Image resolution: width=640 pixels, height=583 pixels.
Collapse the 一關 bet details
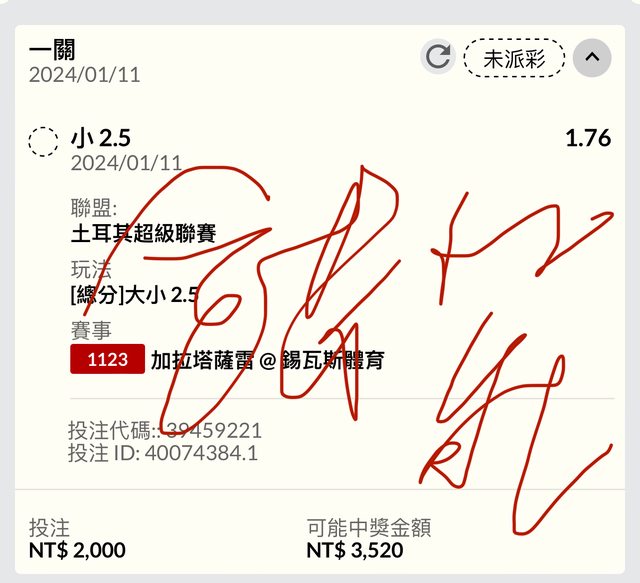pyautogui.click(x=591, y=57)
